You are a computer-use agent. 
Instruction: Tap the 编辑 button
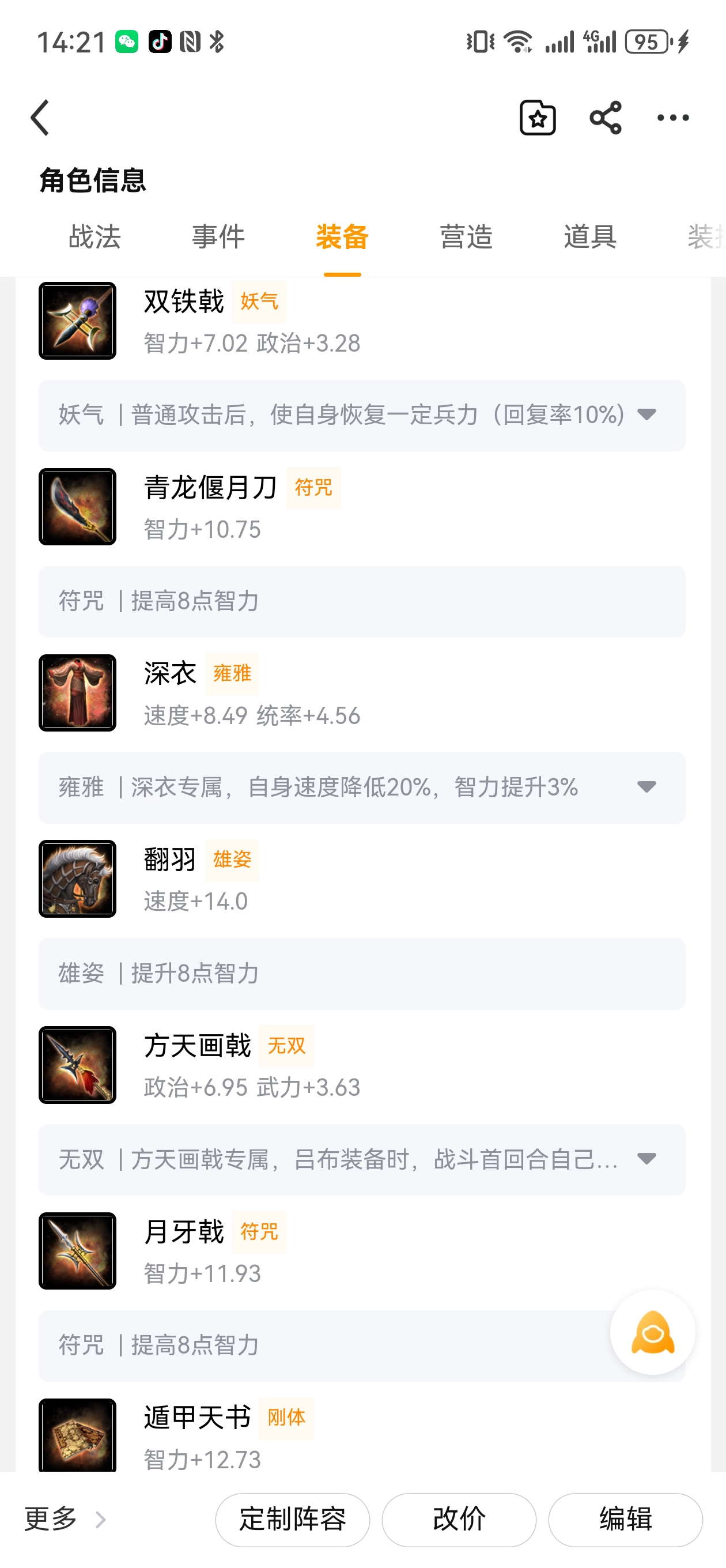pos(626,1520)
